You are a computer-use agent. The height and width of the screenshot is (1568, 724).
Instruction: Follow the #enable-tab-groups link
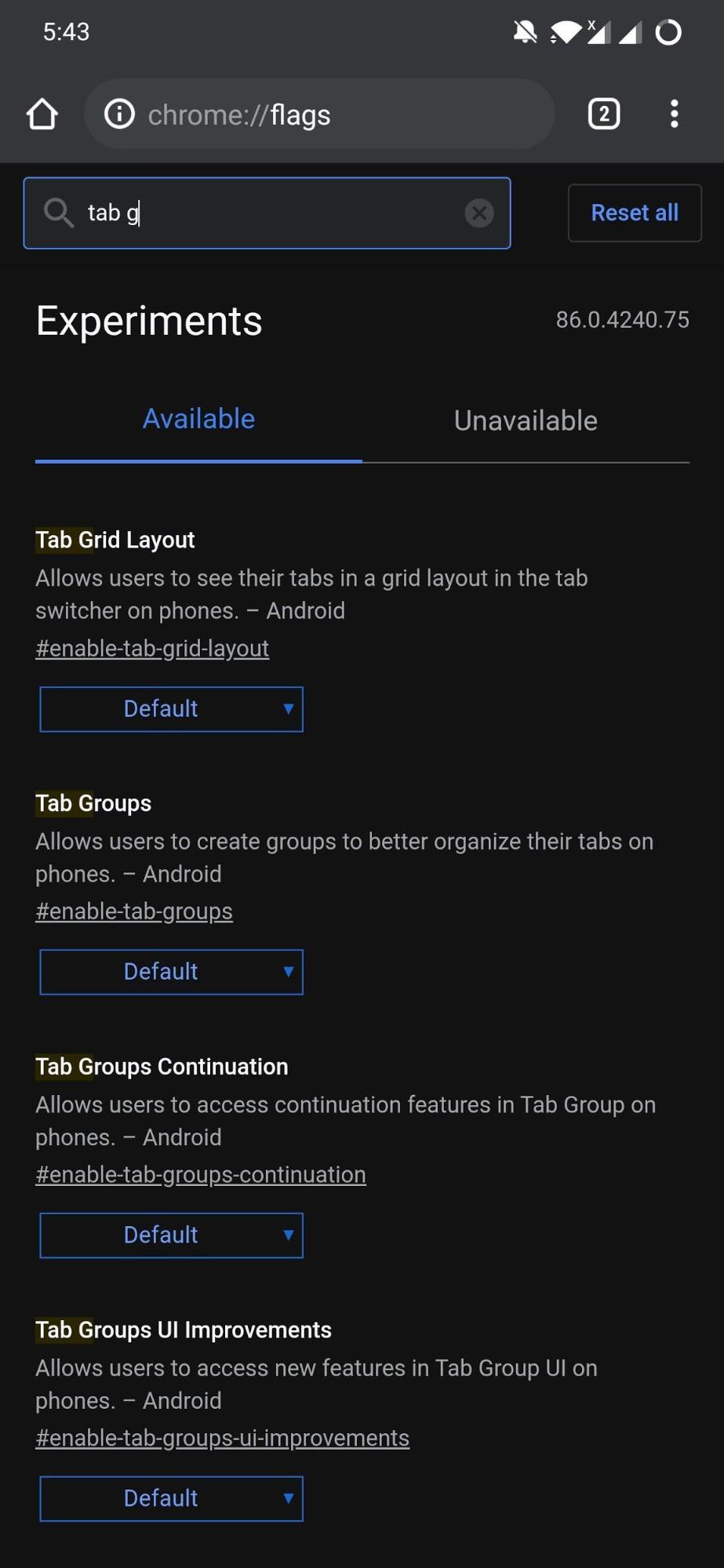(134, 911)
